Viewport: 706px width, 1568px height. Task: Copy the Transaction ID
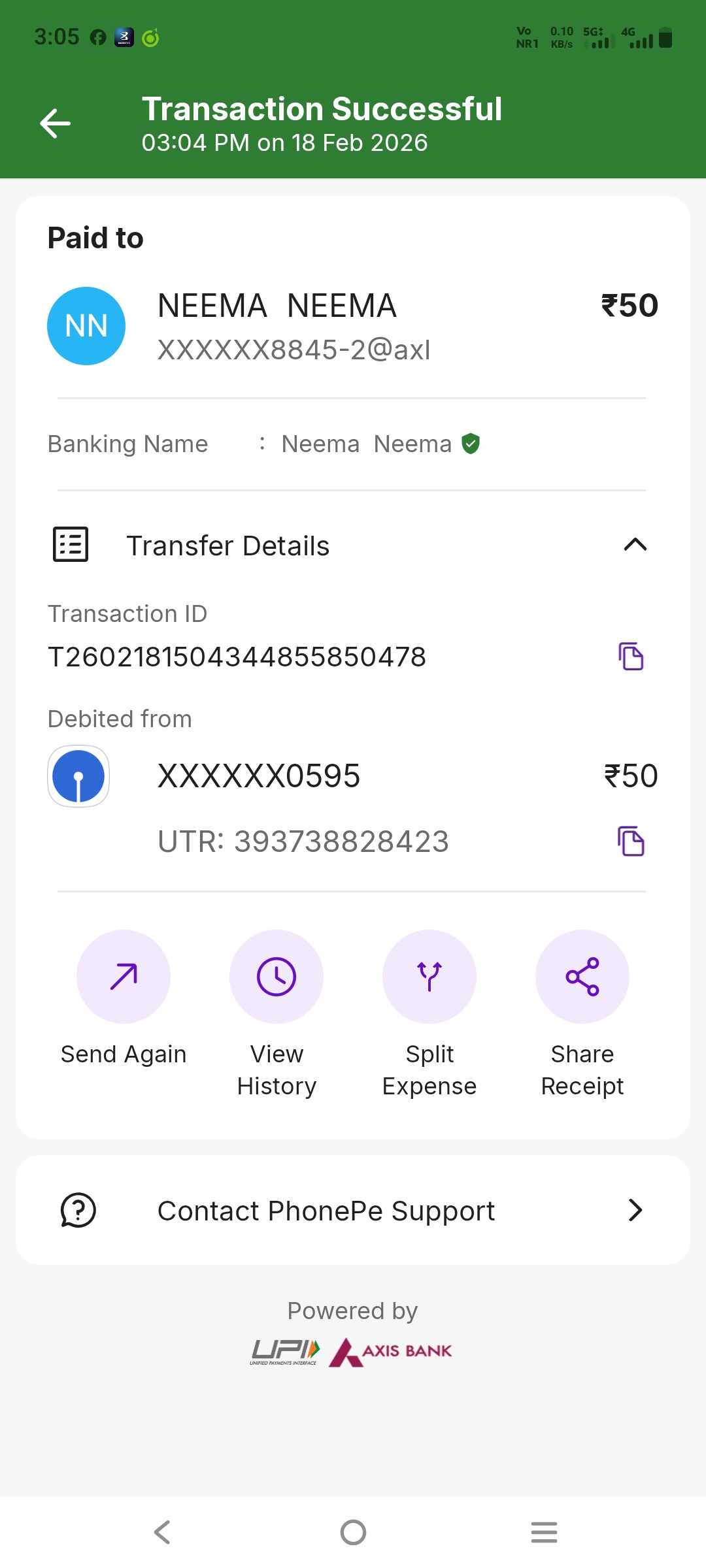pyautogui.click(x=631, y=657)
